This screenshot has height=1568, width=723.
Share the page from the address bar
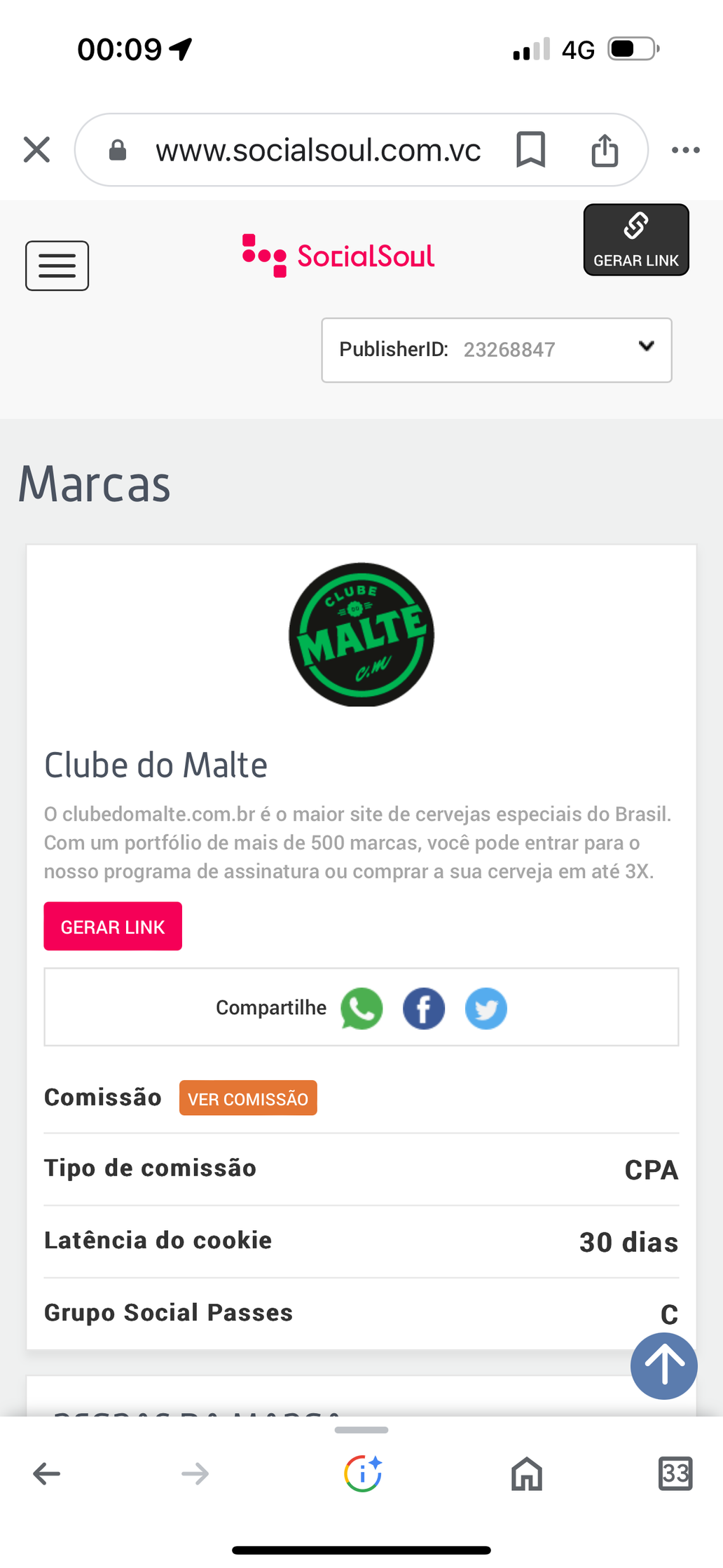pyautogui.click(x=605, y=150)
